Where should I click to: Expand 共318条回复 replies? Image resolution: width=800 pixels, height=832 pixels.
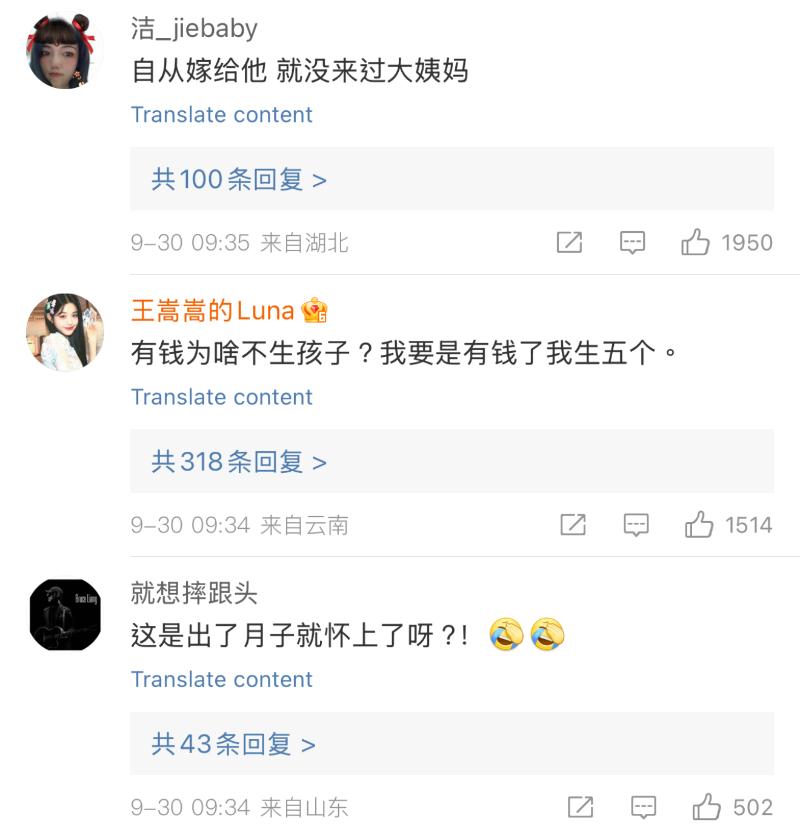coord(239,462)
